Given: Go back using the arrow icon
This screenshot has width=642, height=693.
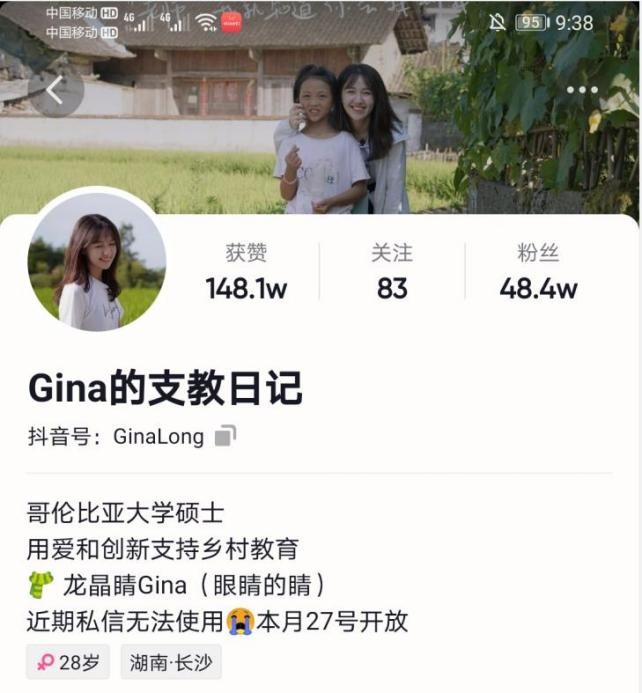Looking at the screenshot, I should 55,91.
